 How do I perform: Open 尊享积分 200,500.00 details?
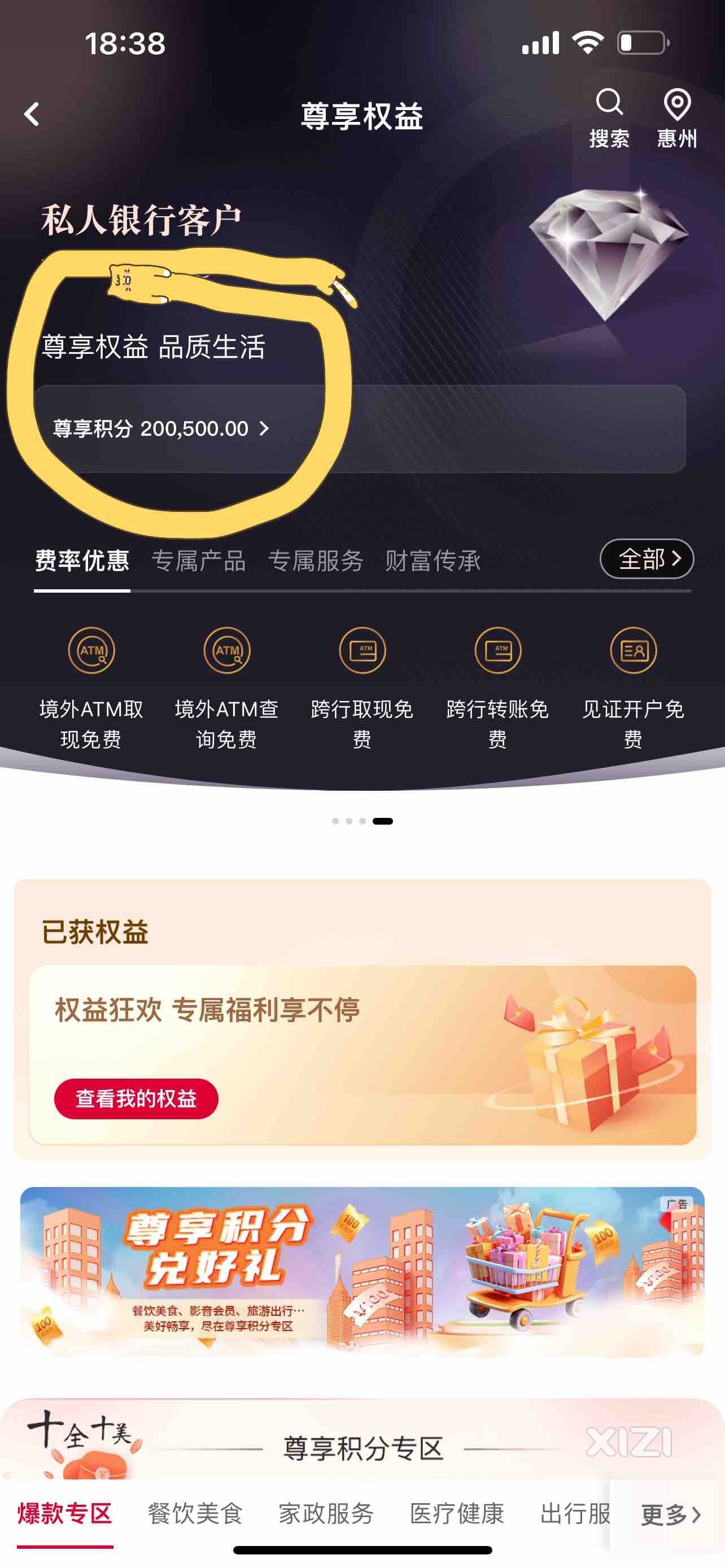(x=161, y=428)
